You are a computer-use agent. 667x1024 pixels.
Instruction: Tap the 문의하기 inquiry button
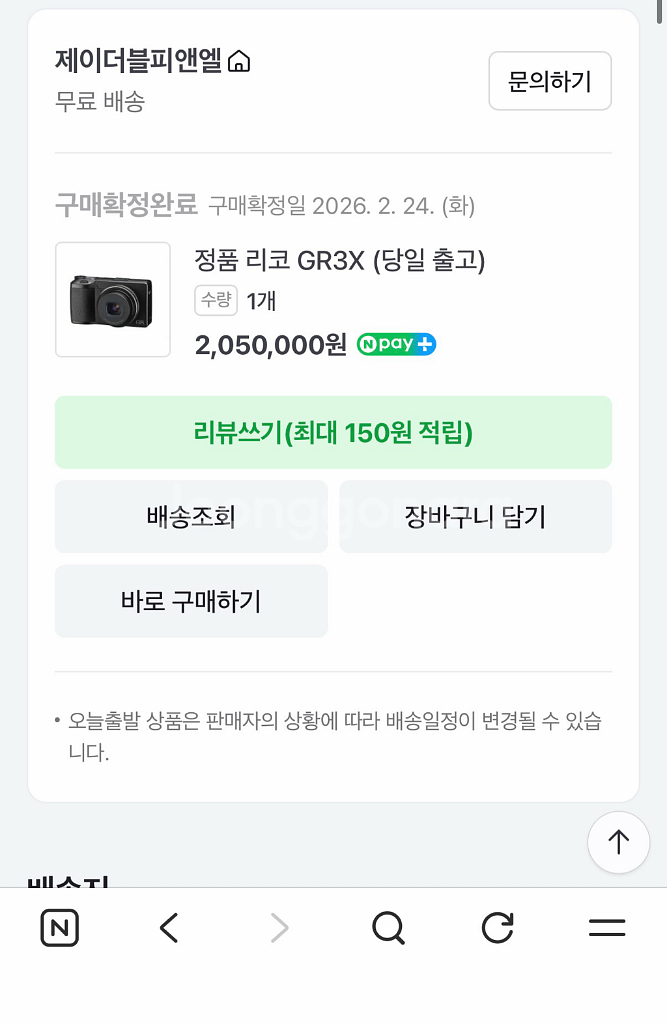click(x=549, y=81)
